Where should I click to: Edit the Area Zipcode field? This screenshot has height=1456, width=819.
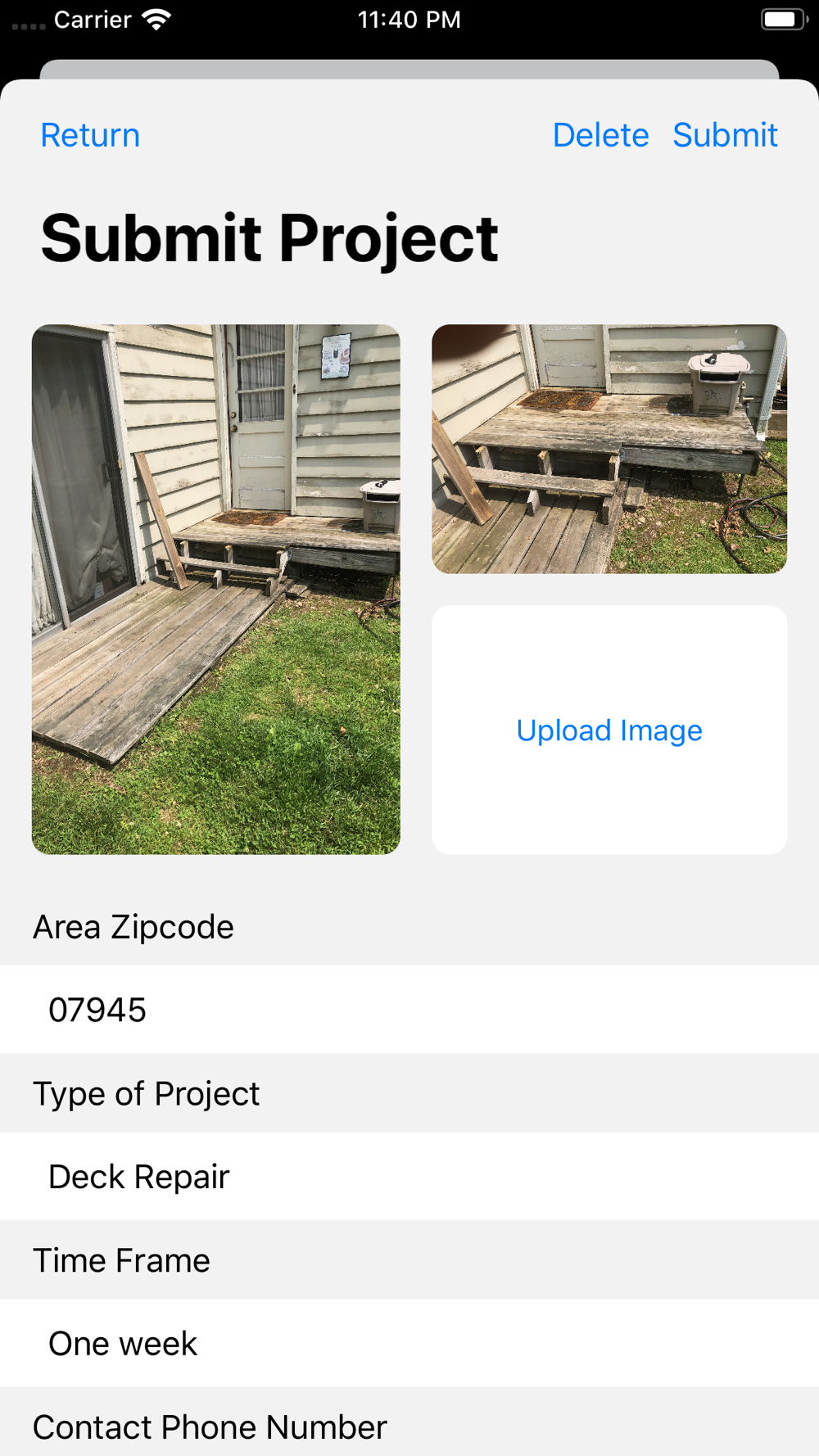click(409, 1009)
